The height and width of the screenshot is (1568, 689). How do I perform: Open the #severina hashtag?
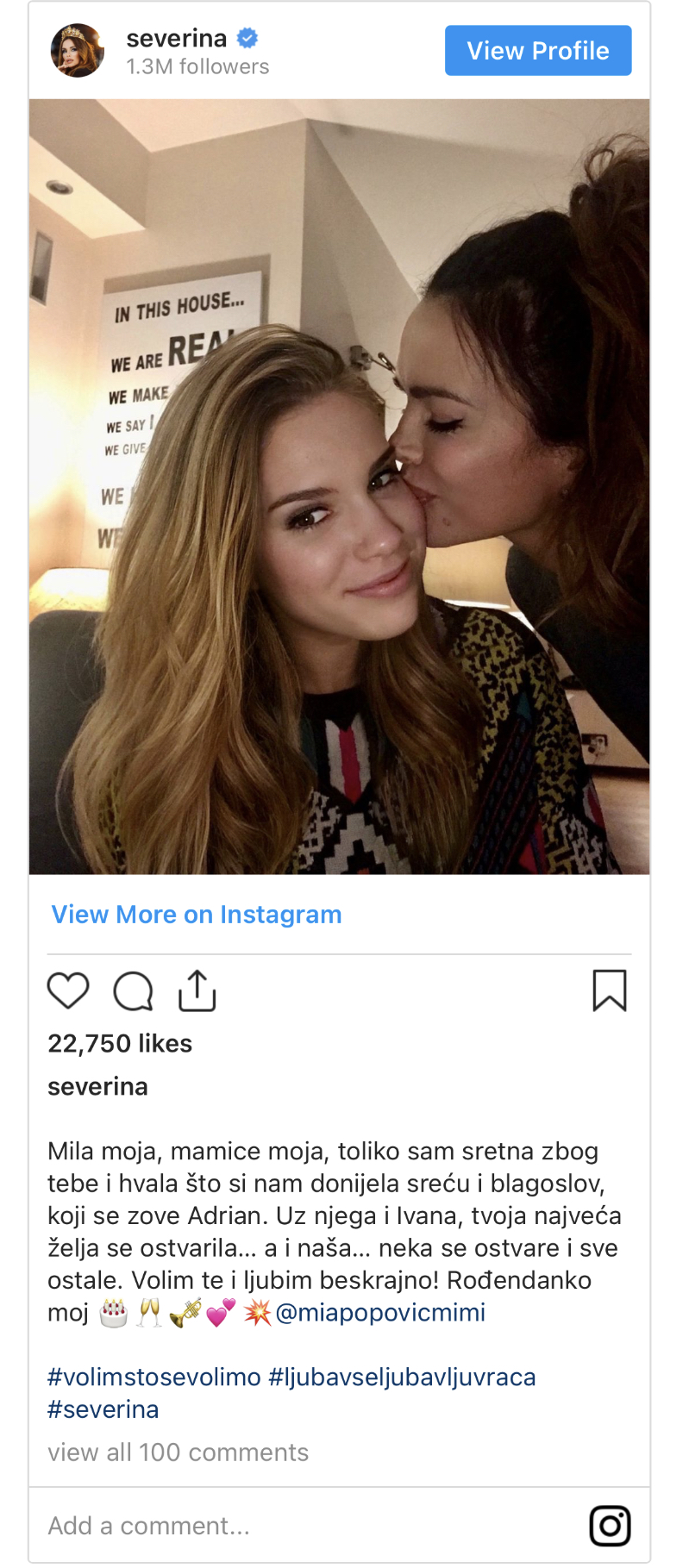103,1410
